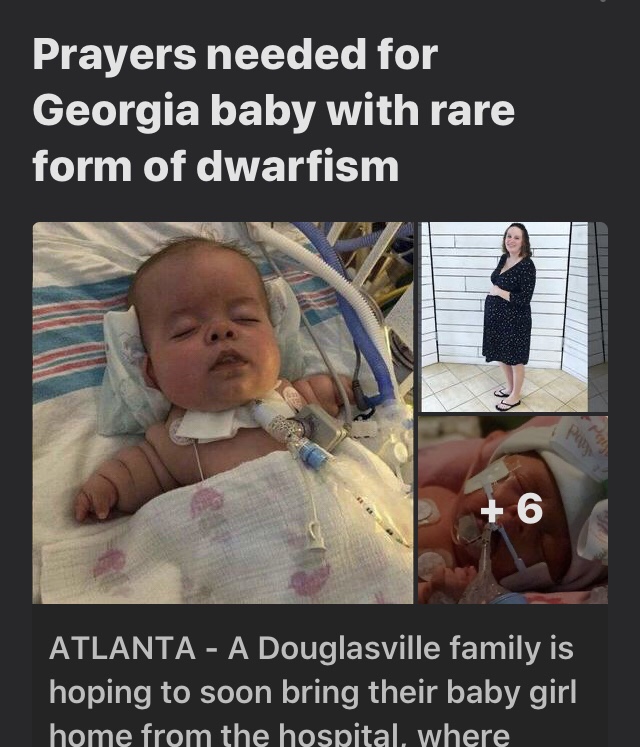Open the large photo of the baby in hospital

pyautogui.click(x=222, y=412)
